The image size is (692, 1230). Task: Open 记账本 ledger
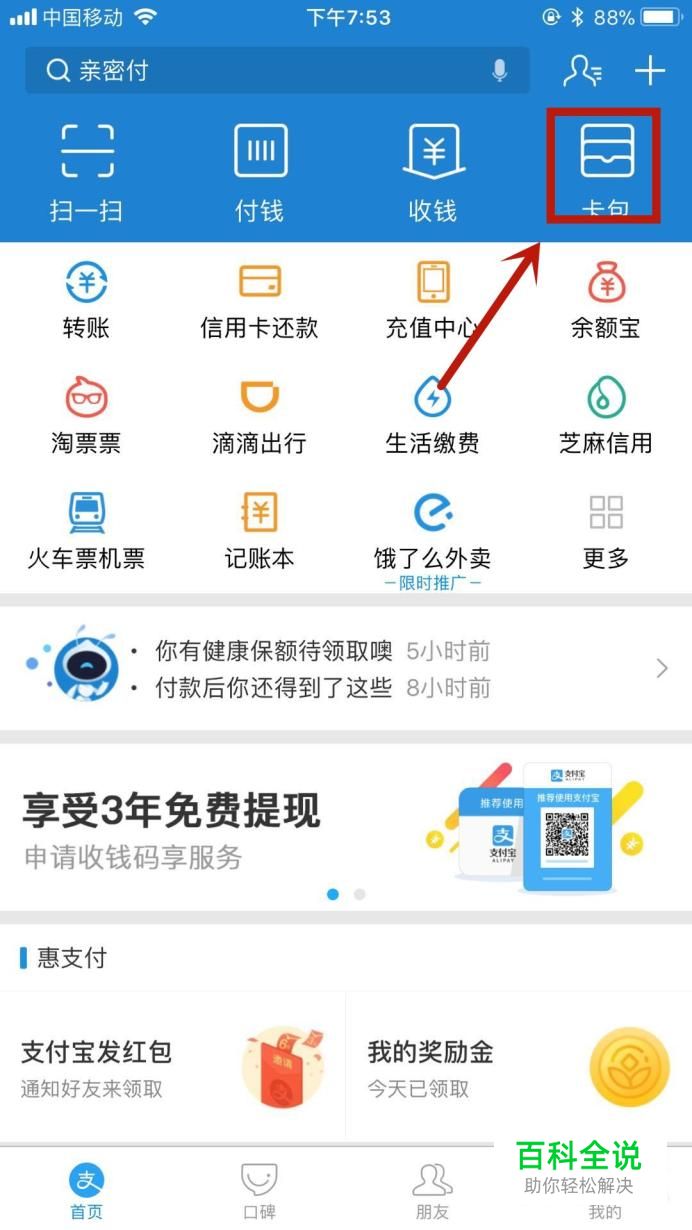260,530
